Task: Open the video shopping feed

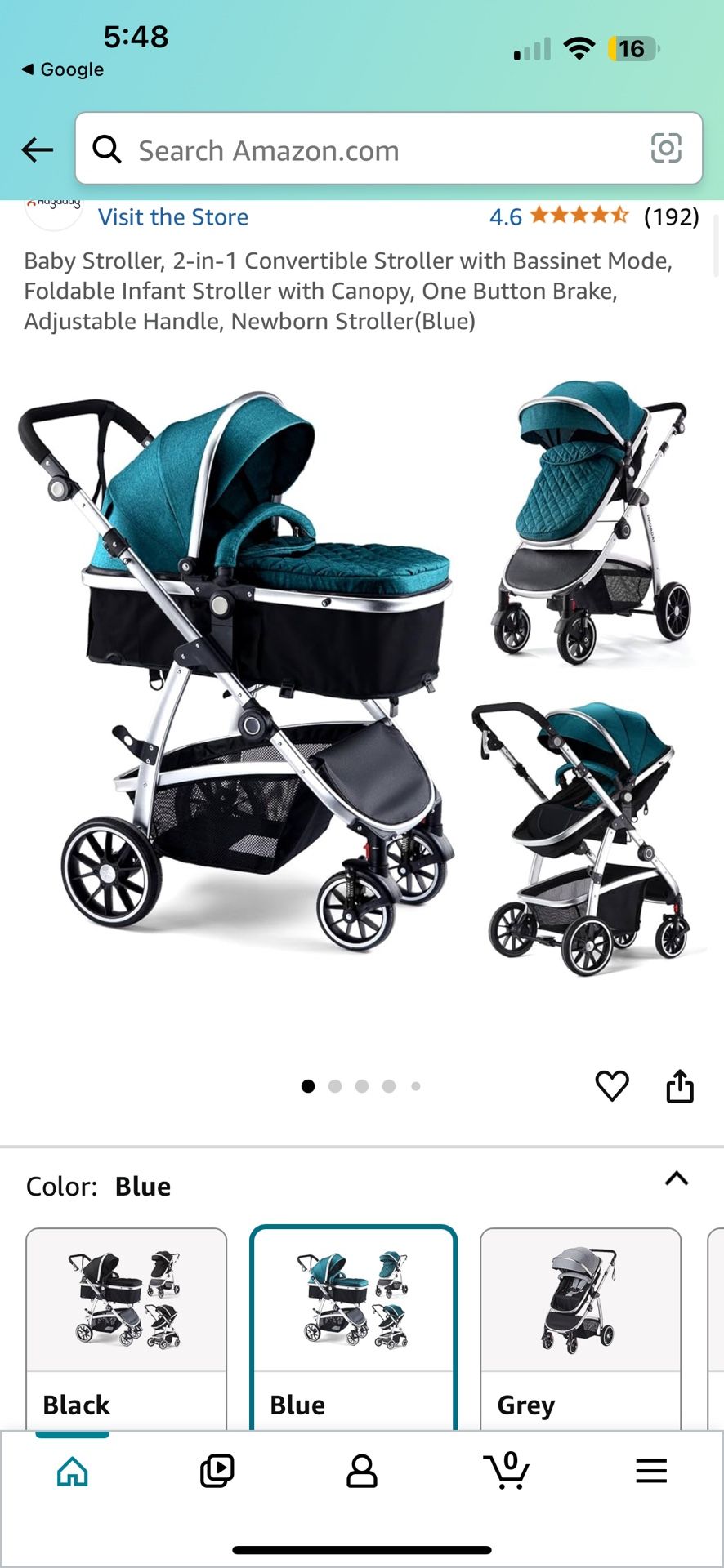Action: pyautogui.click(x=217, y=1470)
